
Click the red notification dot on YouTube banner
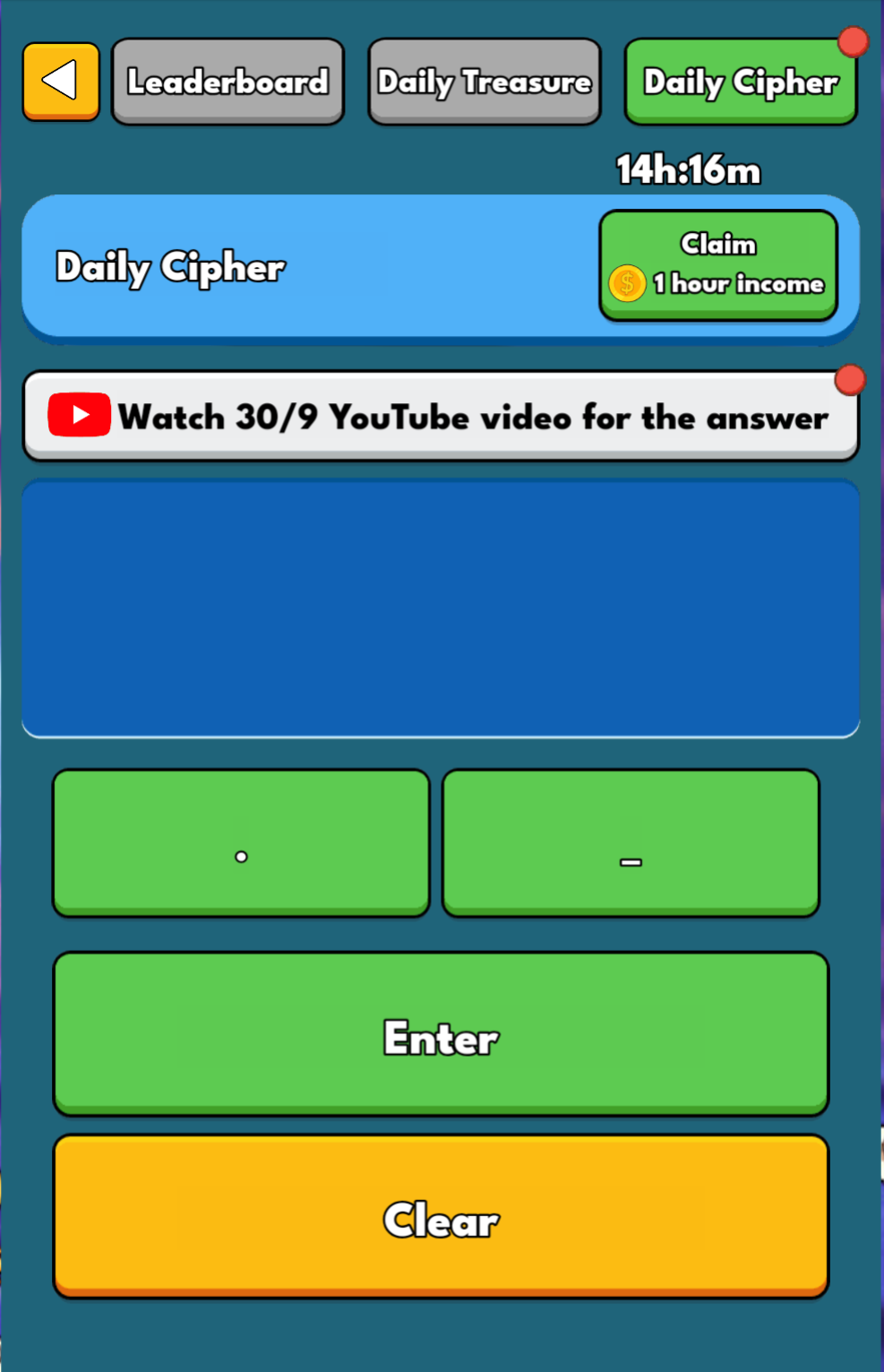[x=851, y=380]
